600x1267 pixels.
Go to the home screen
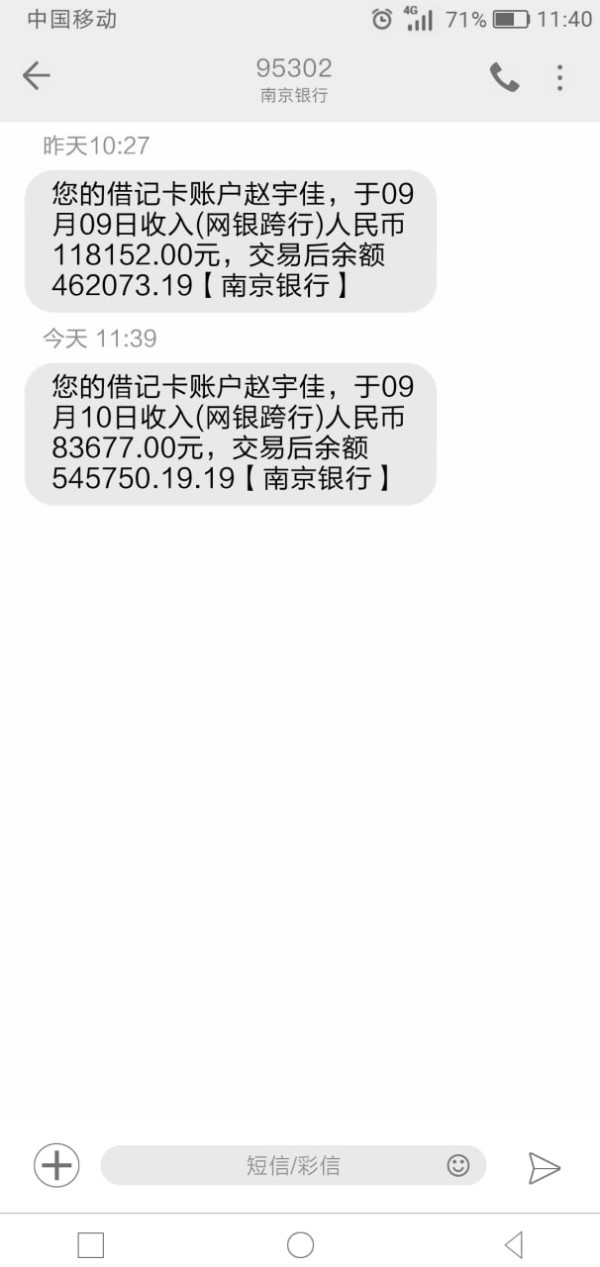[x=300, y=1245]
